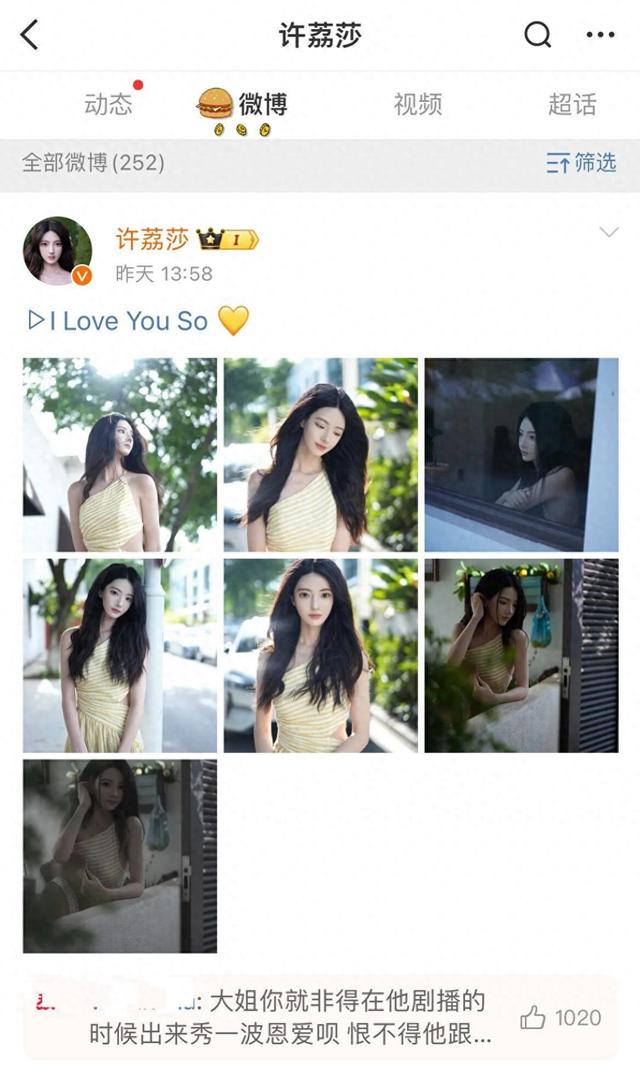Open the last photo in the bottom row

120,856
